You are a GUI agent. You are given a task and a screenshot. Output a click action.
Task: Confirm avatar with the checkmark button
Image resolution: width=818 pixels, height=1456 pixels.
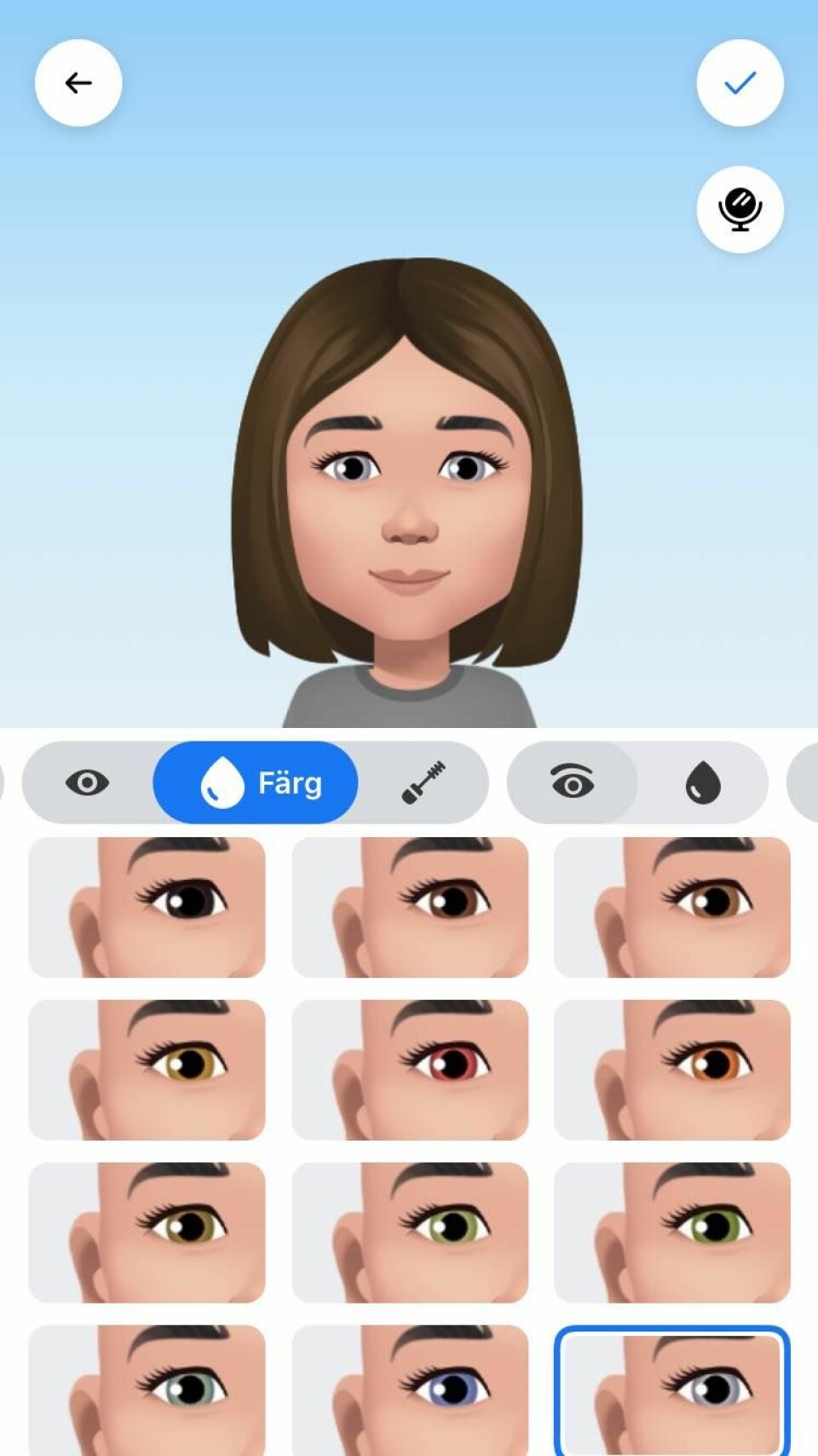pyautogui.click(x=740, y=83)
